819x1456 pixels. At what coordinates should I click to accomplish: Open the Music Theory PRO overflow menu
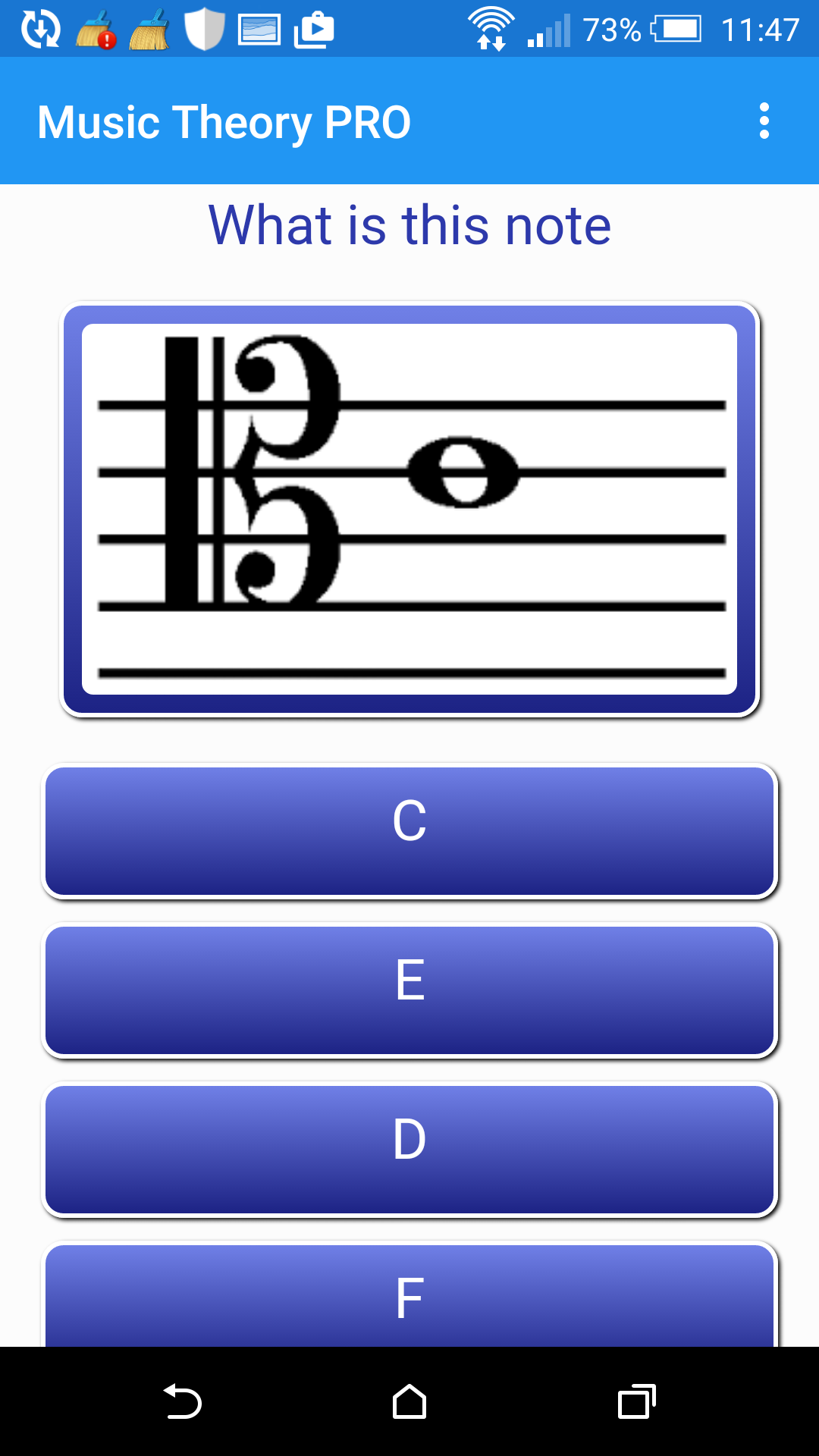coord(764,121)
